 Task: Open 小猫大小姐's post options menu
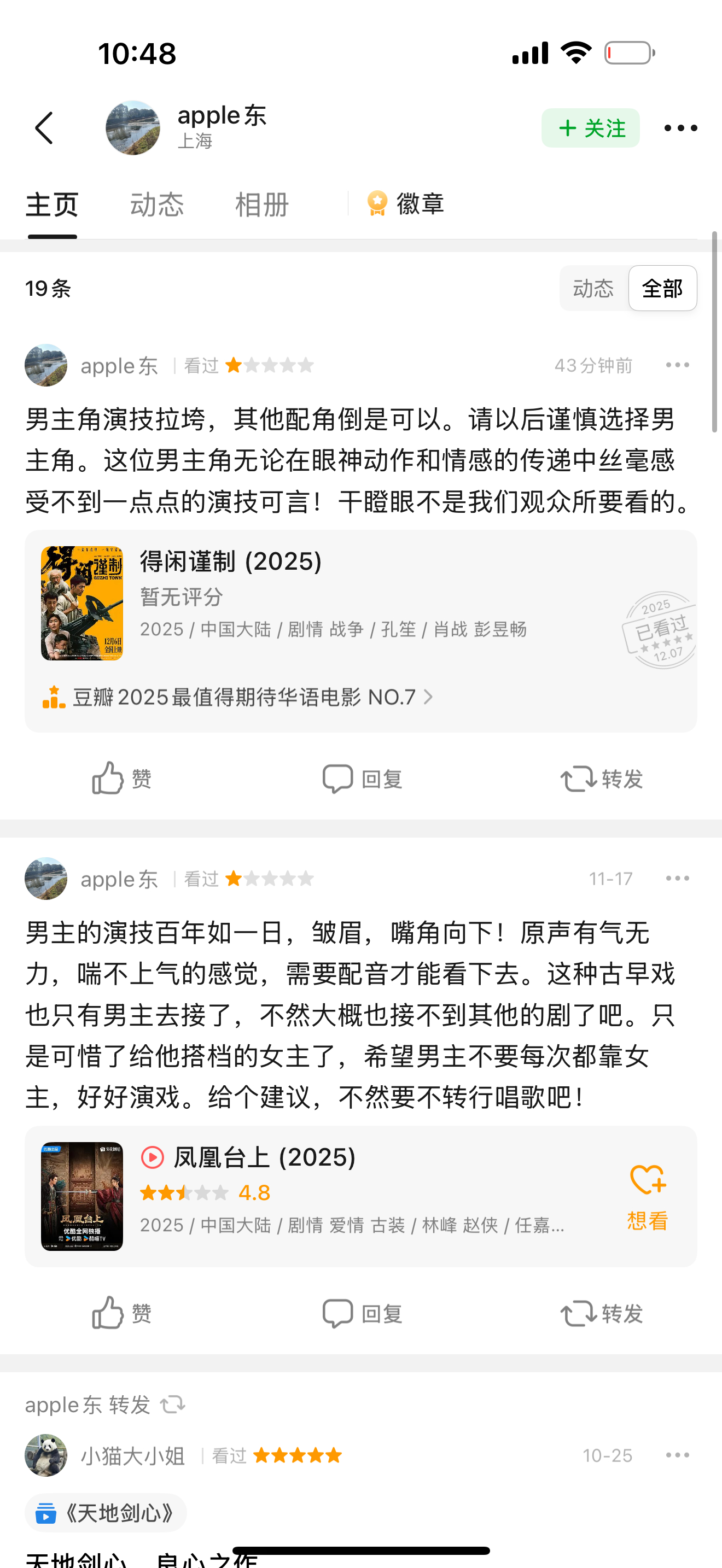(x=677, y=1455)
